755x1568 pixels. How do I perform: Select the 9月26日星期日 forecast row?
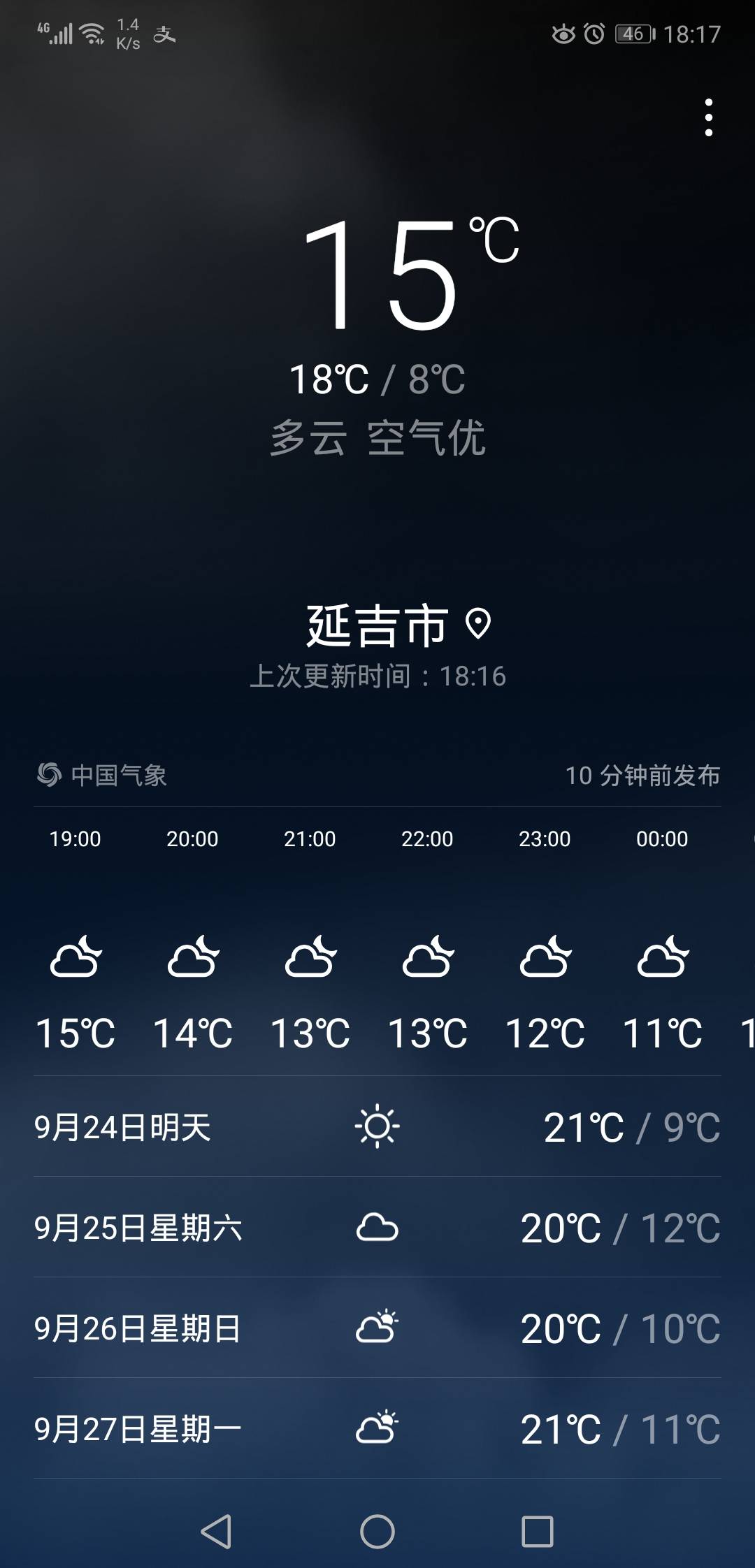pos(377,1328)
